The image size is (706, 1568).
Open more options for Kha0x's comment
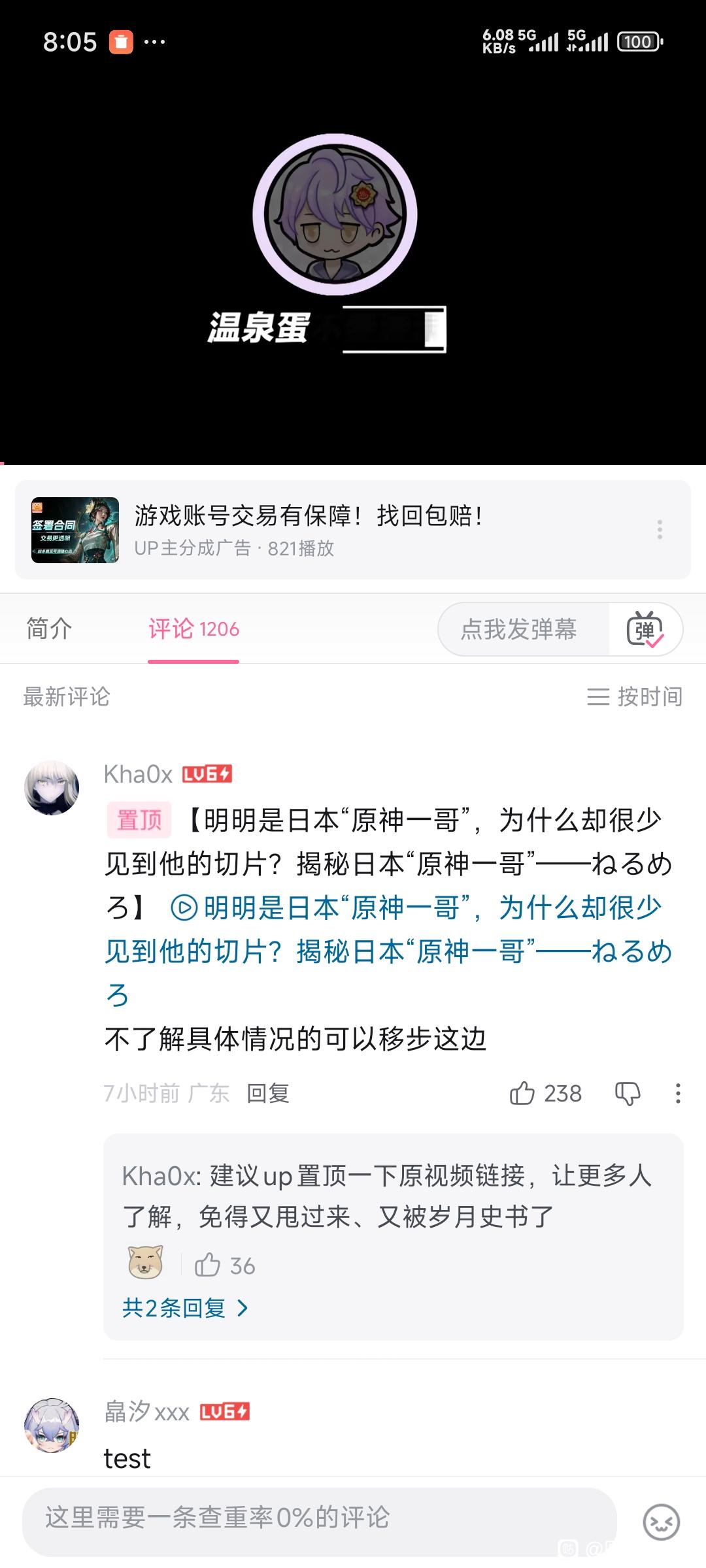(x=678, y=1093)
